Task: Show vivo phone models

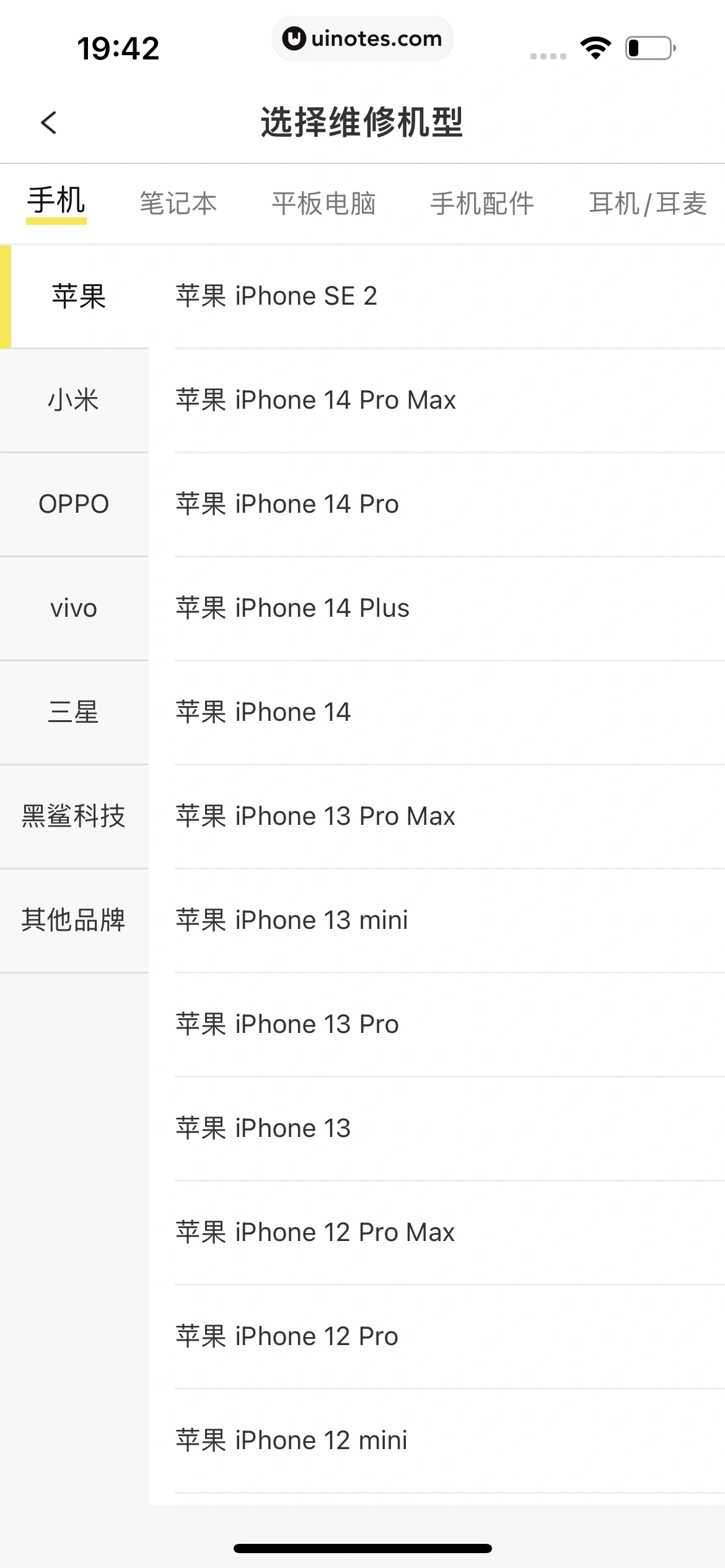Action: [x=74, y=608]
